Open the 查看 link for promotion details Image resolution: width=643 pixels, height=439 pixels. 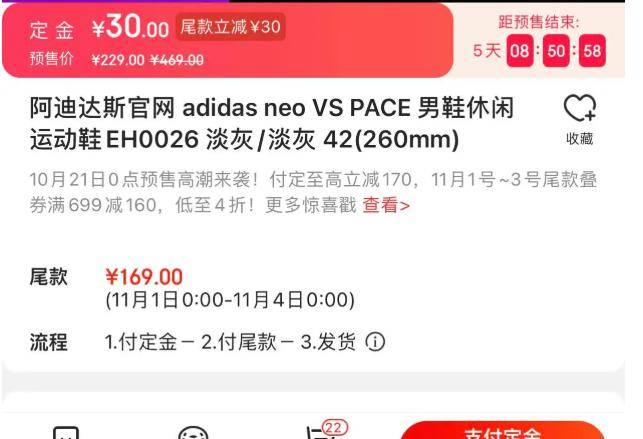385,205
